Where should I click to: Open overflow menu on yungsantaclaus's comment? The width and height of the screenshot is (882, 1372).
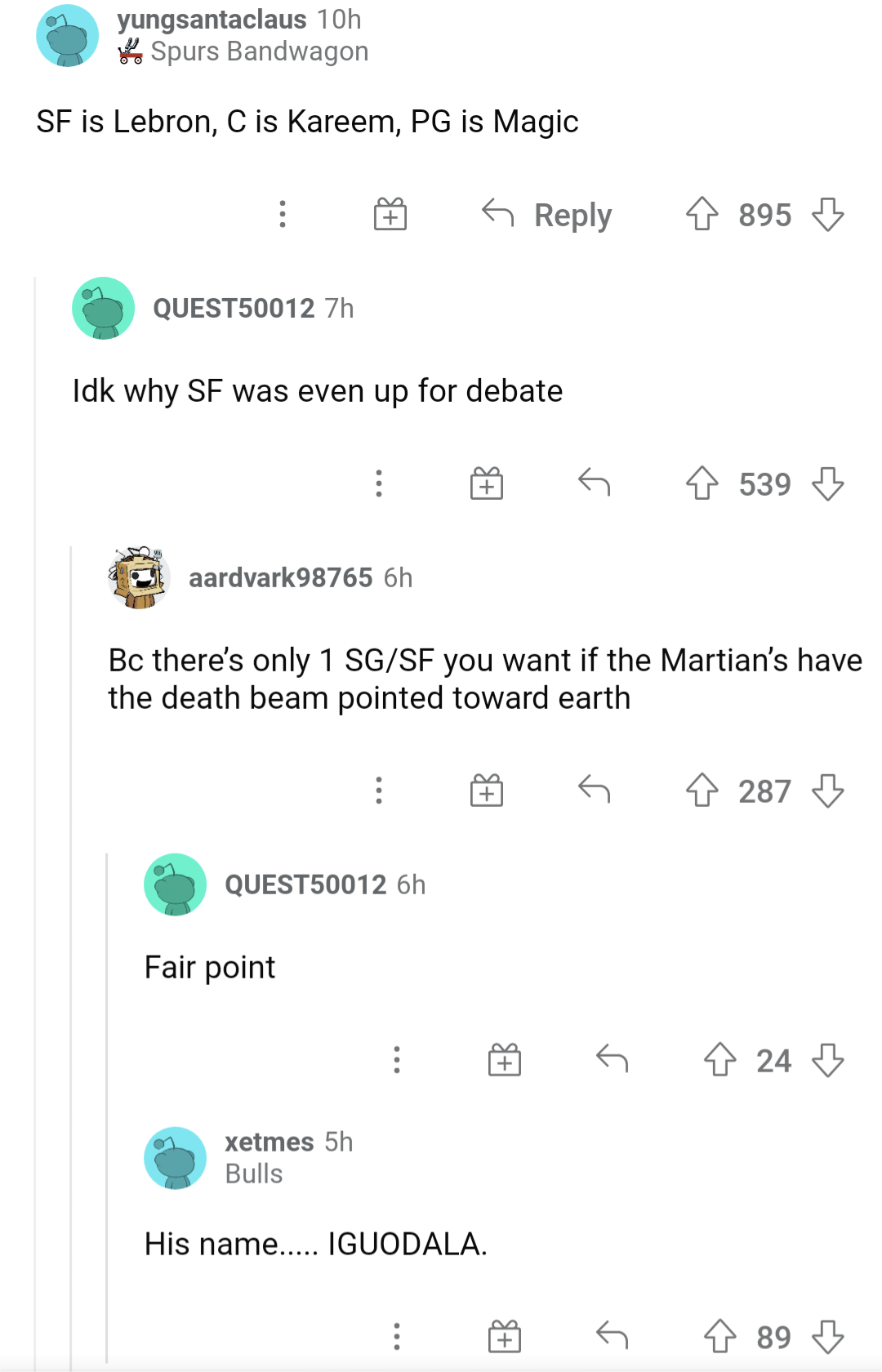coord(283,215)
